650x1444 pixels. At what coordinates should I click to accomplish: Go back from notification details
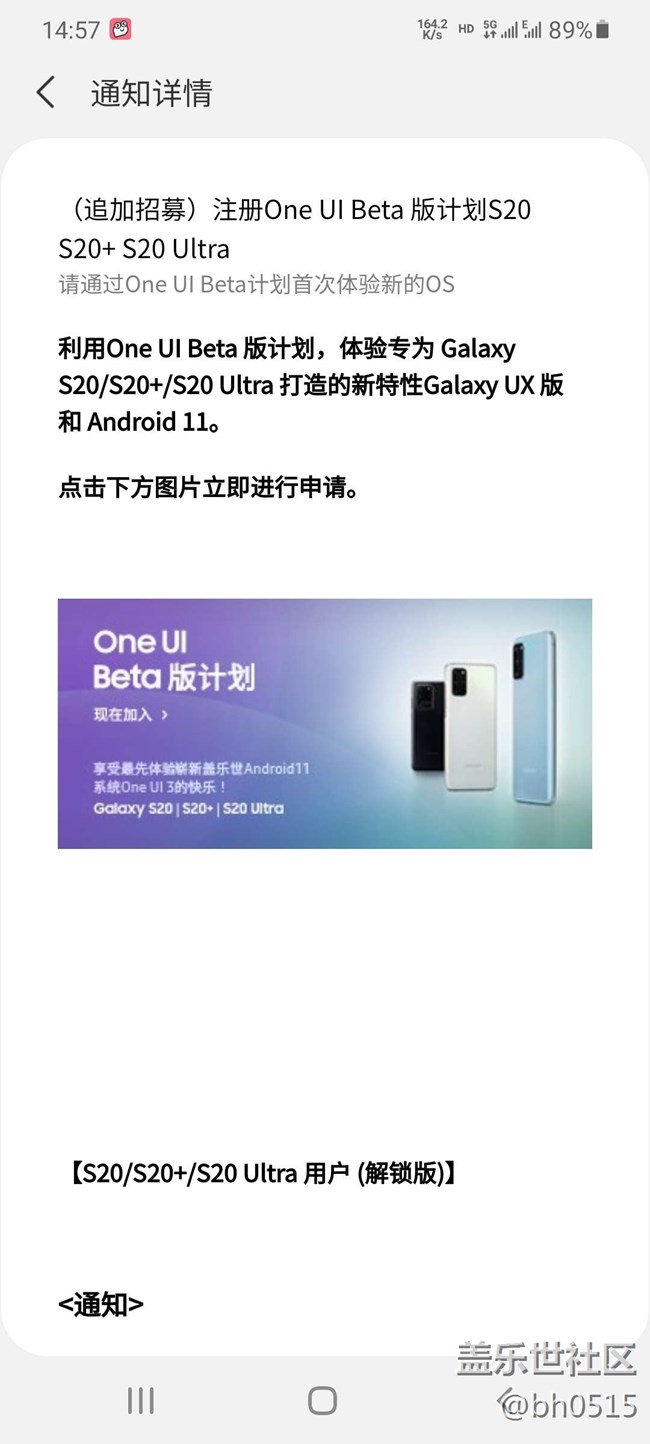click(x=46, y=93)
